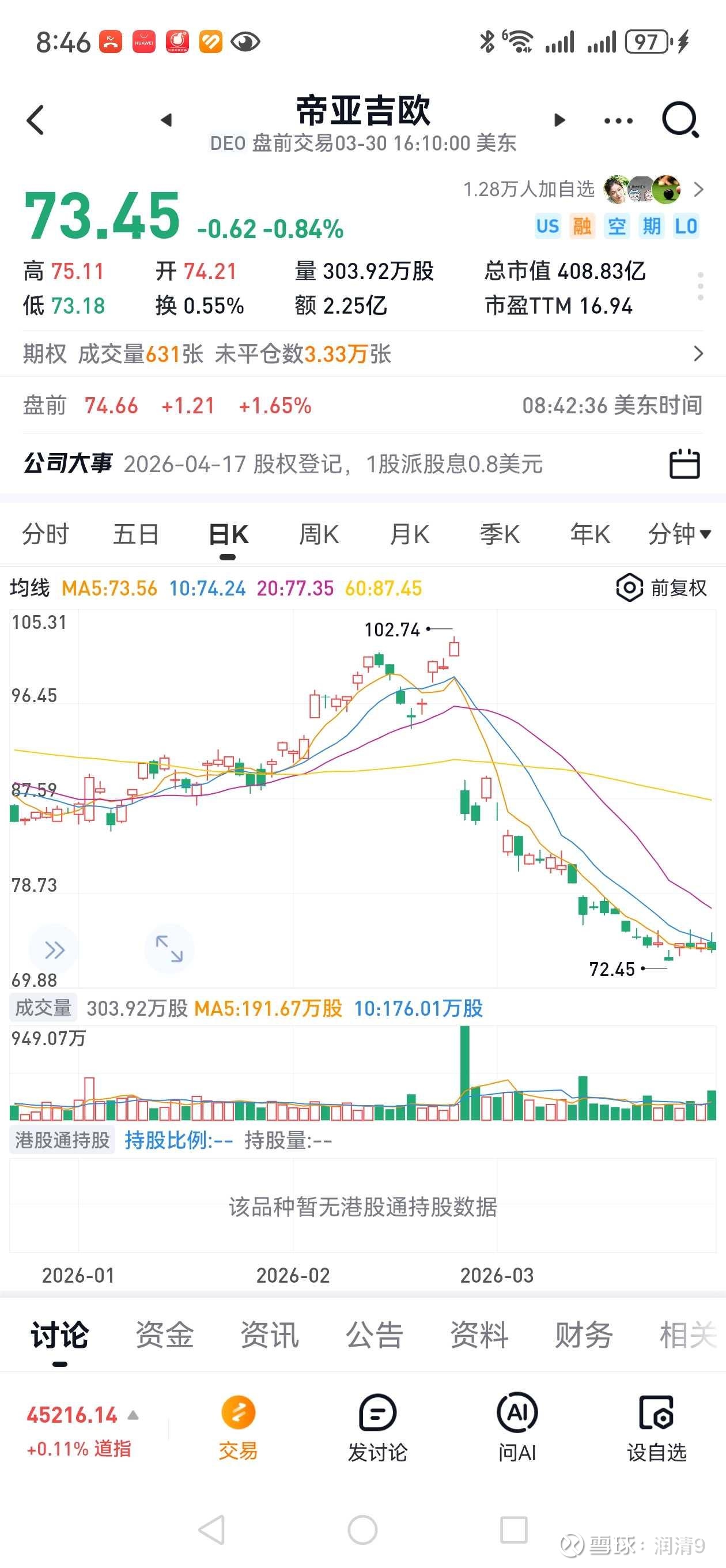Jump to the next stock arrow
726x1568 pixels.
coord(560,120)
